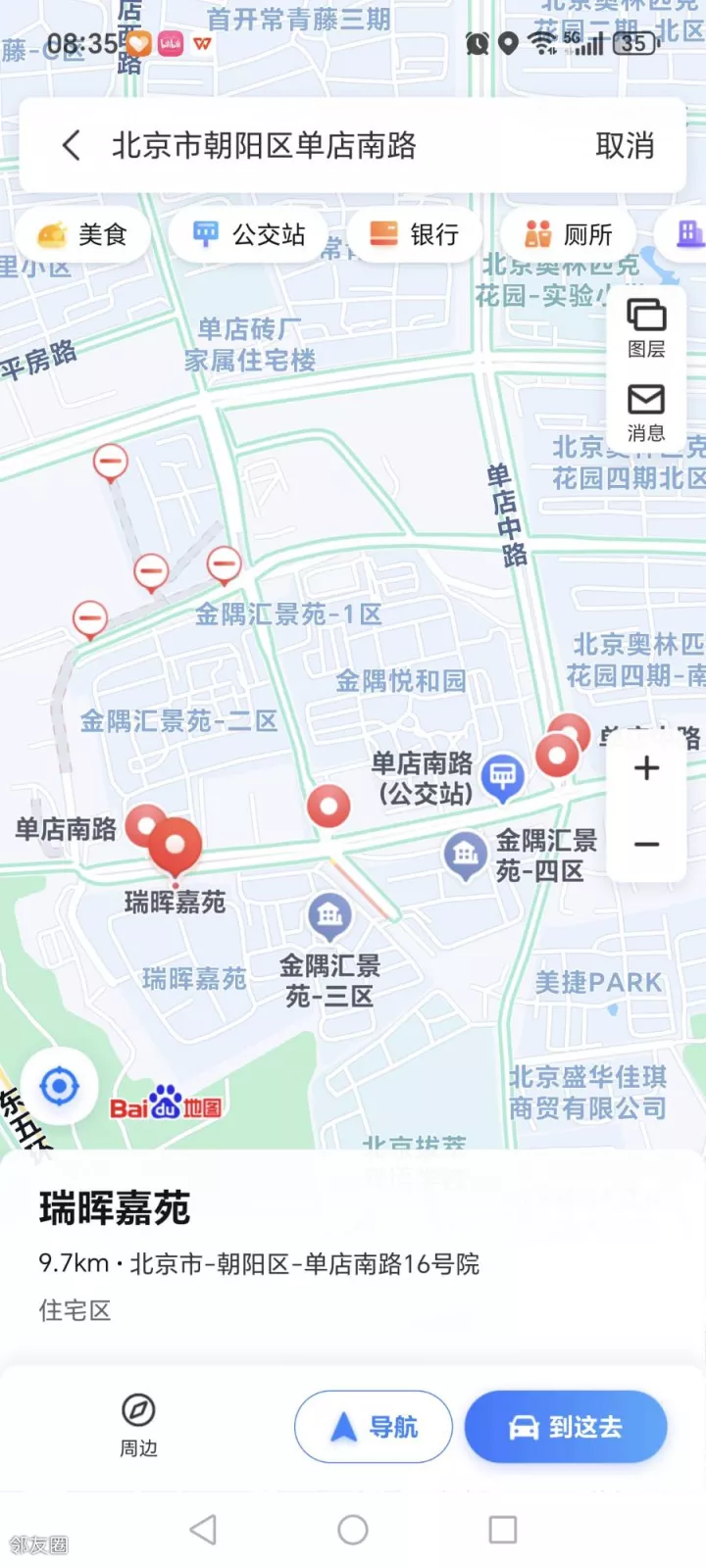Select the 厕所 restroom chip
This screenshot has width=706, height=1568.
point(569,234)
